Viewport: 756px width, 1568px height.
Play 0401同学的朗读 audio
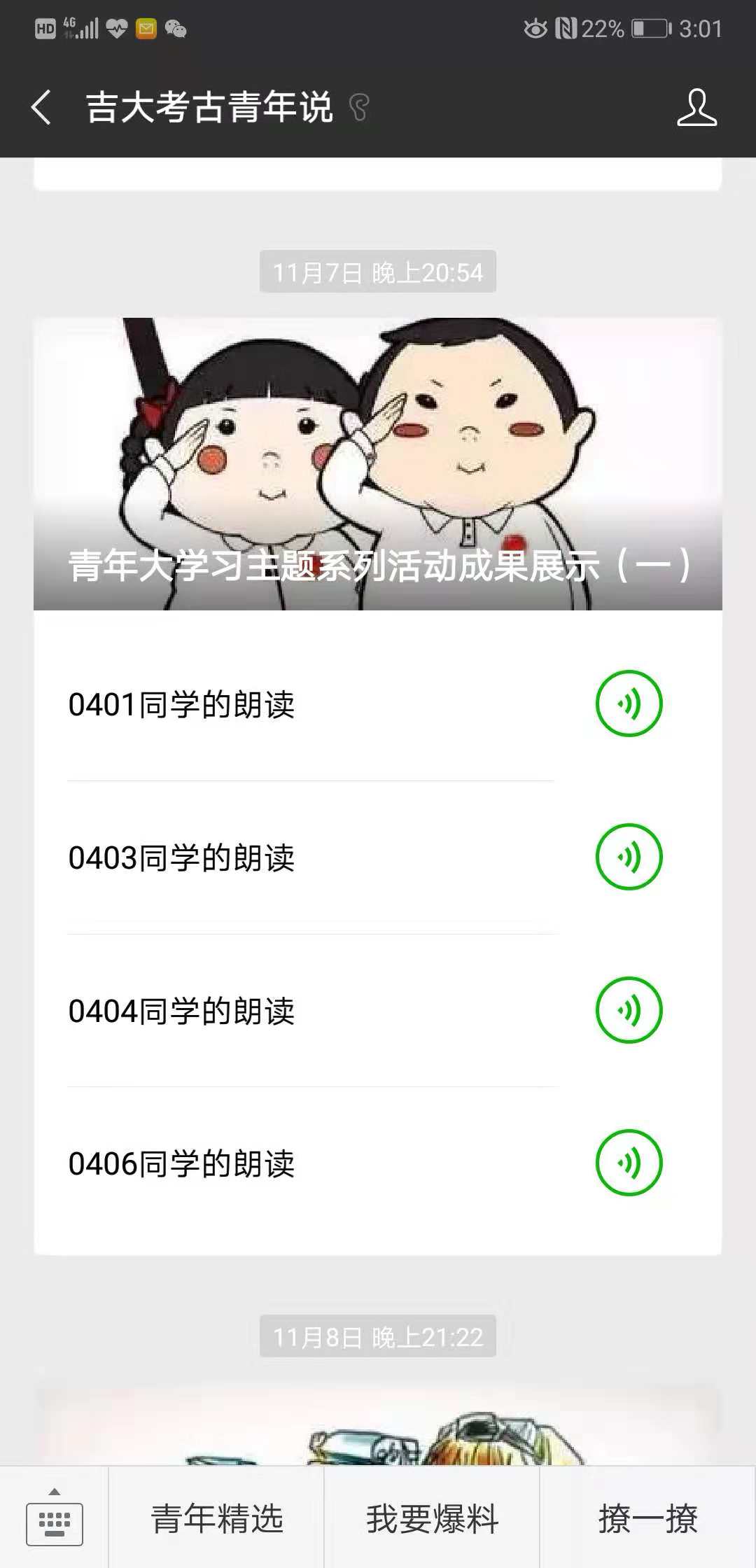pyautogui.click(x=629, y=703)
